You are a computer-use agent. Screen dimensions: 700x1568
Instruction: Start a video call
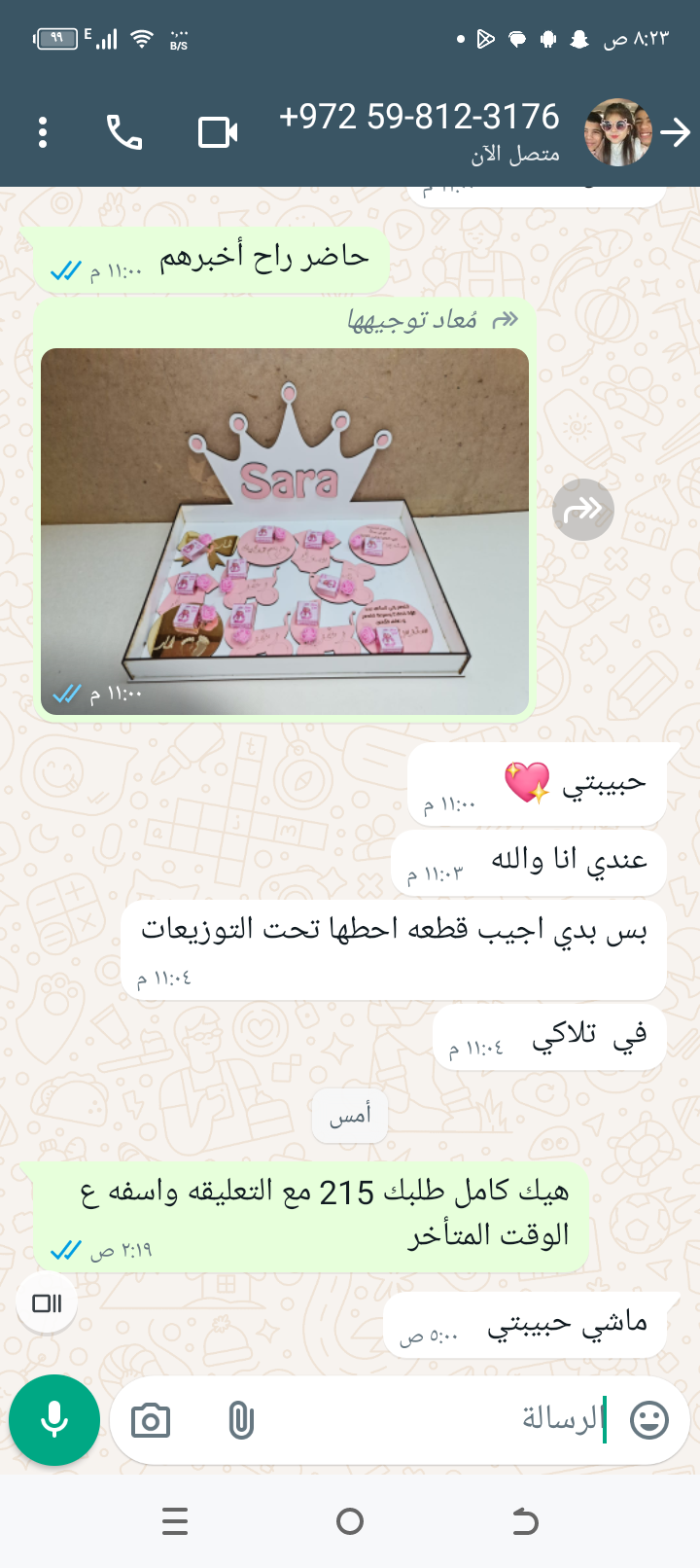point(218,132)
